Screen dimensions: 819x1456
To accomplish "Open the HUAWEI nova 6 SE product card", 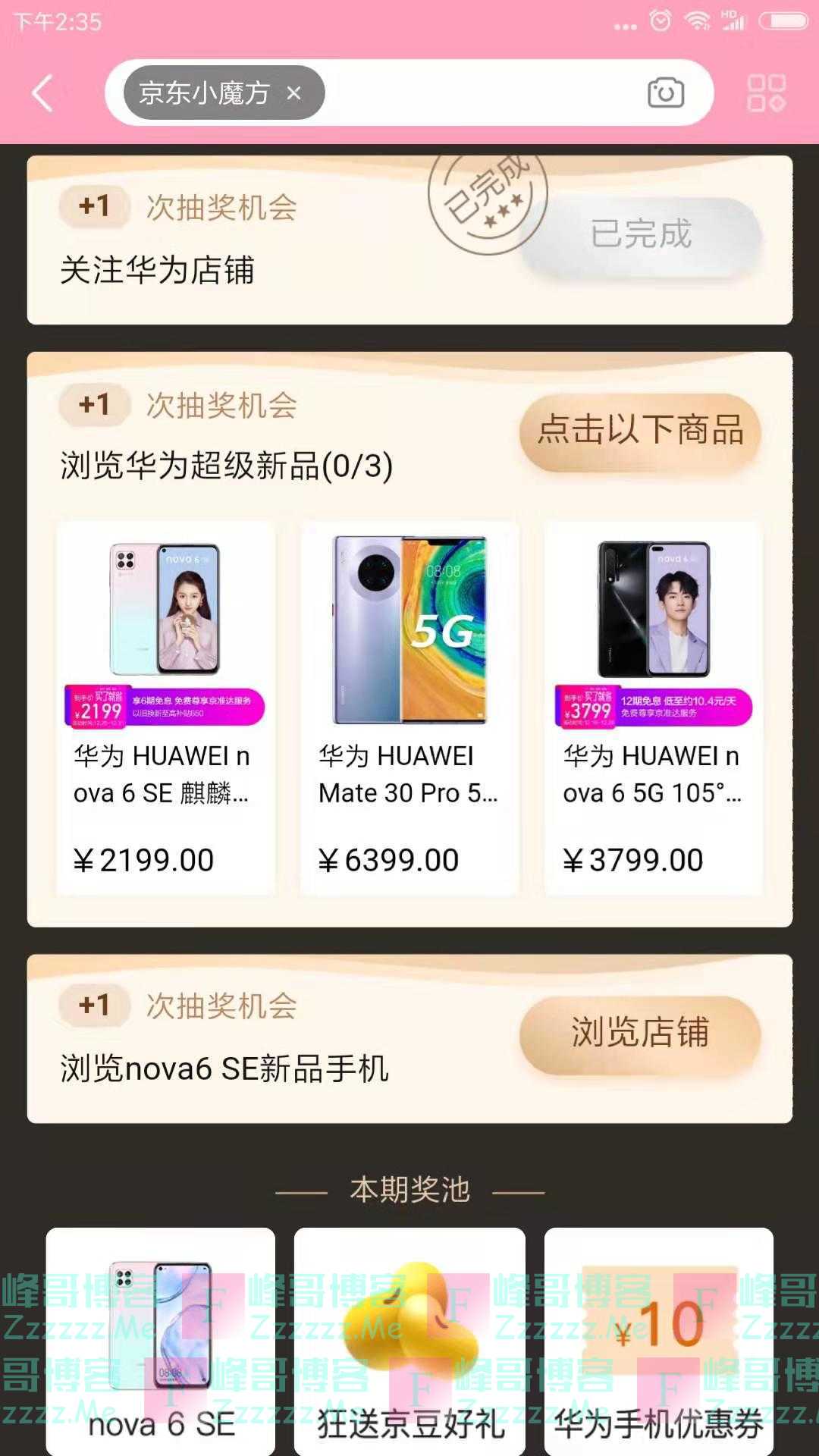I will coord(165,708).
